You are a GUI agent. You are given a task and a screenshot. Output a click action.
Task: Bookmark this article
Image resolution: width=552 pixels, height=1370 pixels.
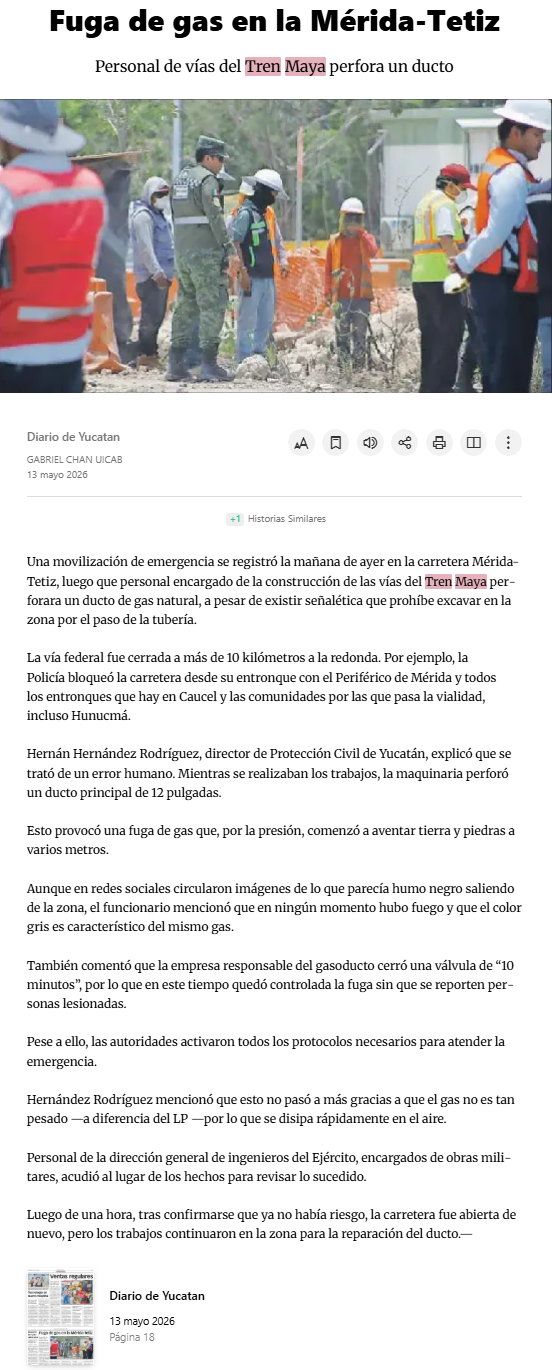(336, 442)
